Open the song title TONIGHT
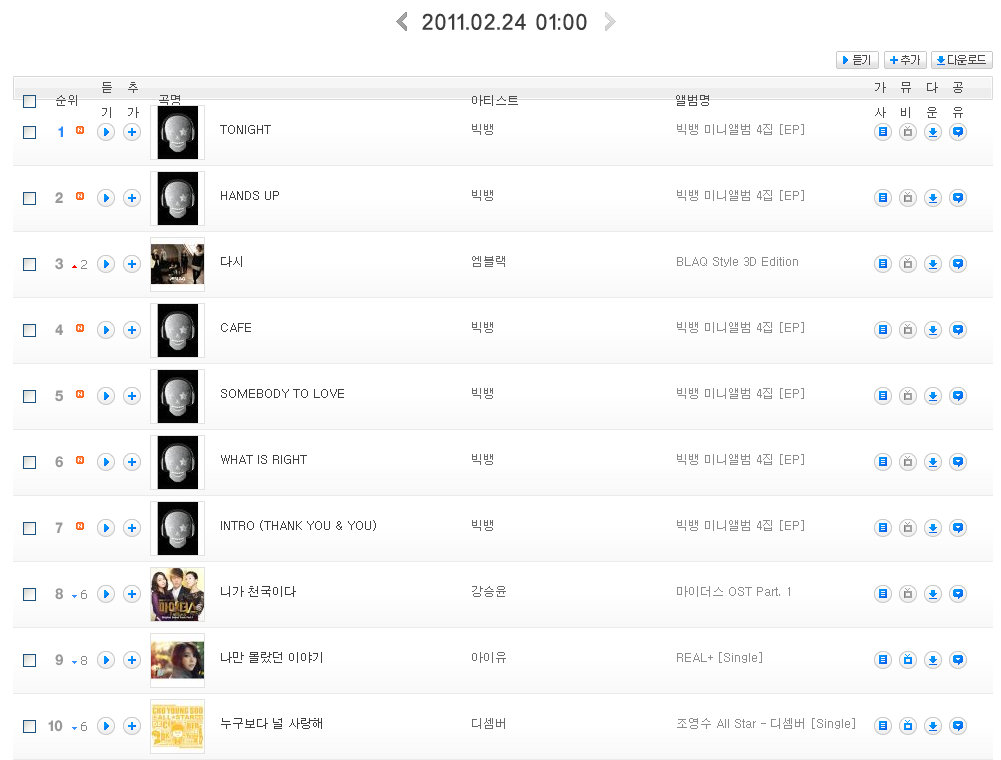The height and width of the screenshot is (760, 1001). click(245, 130)
